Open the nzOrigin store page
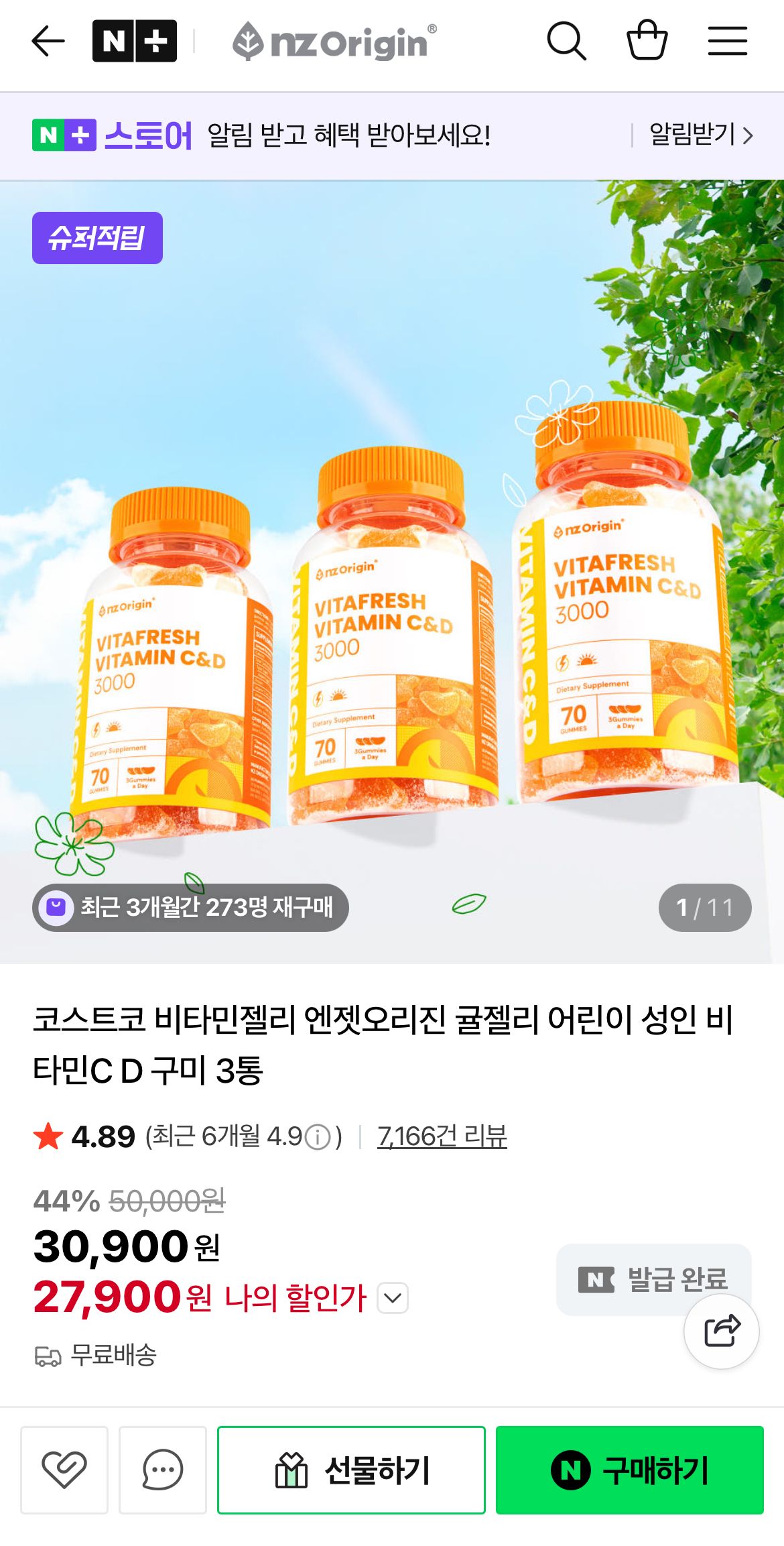The width and height of the screenshot is (784, 1546). tap(334, 42)
